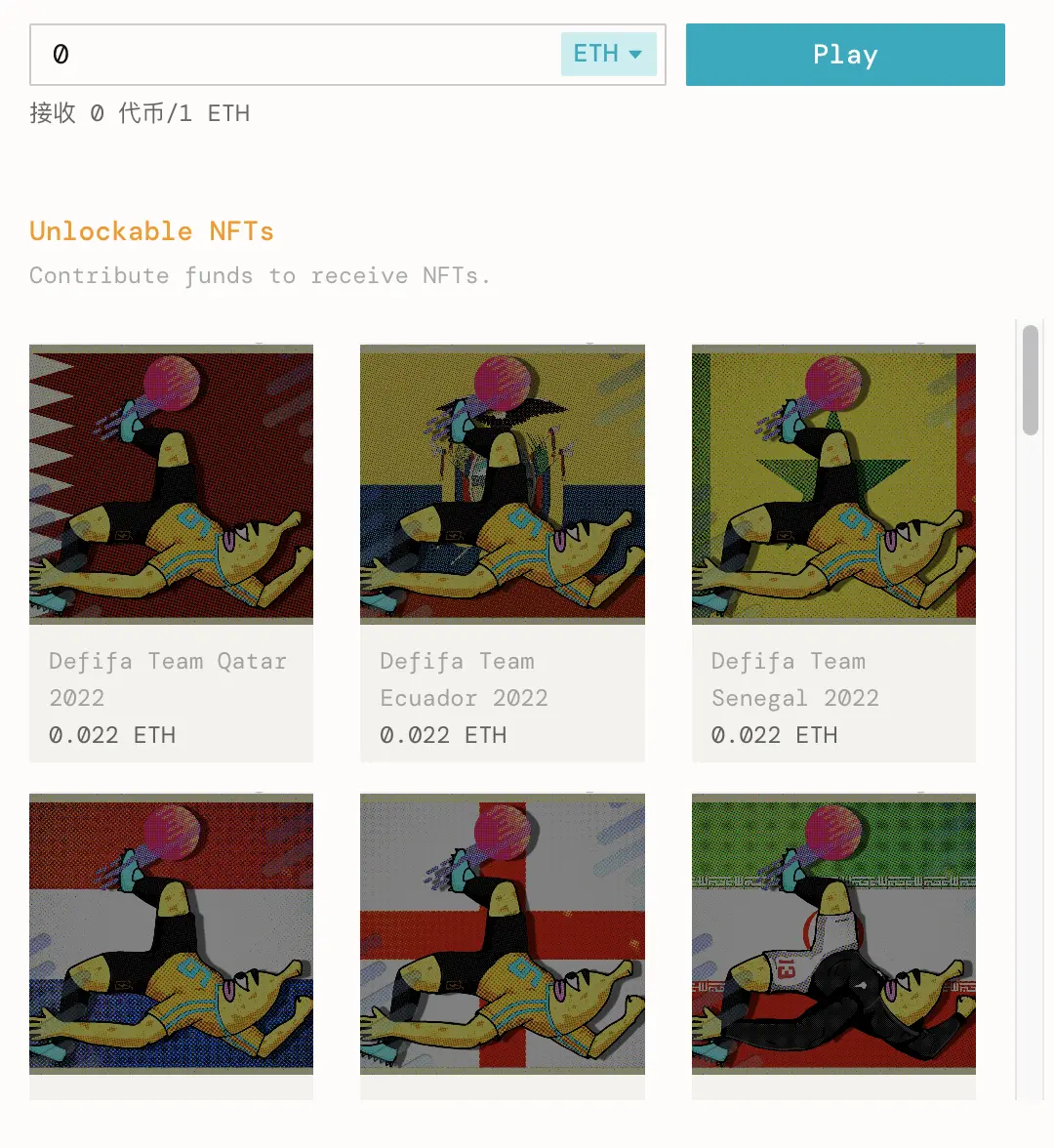The height and width of the screenshot is (1148, 1054).
Task: Expand the ETH currency dropdown
Action: click(x=608, y=55)
